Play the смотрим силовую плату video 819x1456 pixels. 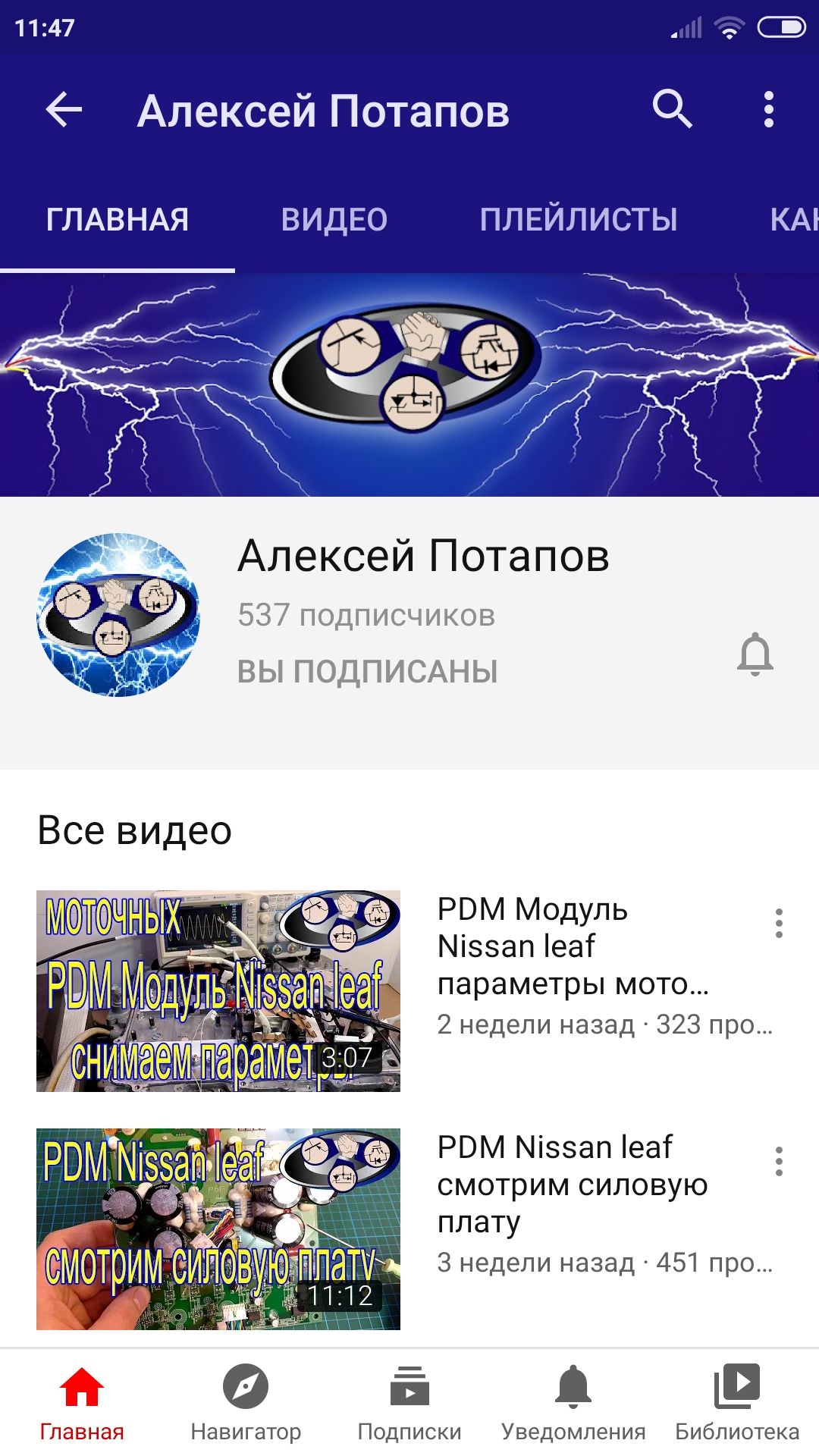[x=218, y=1228]
